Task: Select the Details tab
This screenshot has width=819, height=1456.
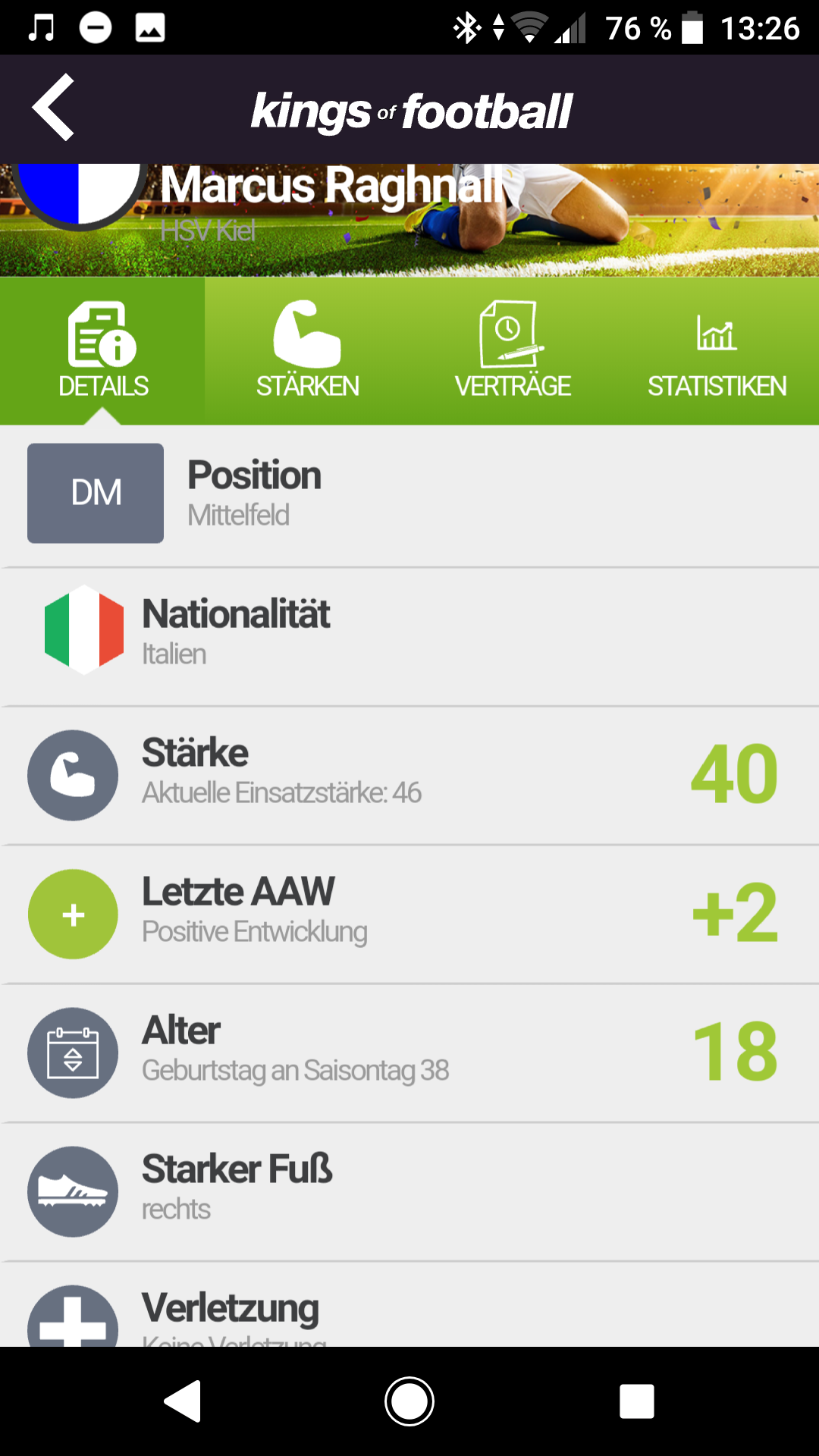Action: [x=102, y=350]
